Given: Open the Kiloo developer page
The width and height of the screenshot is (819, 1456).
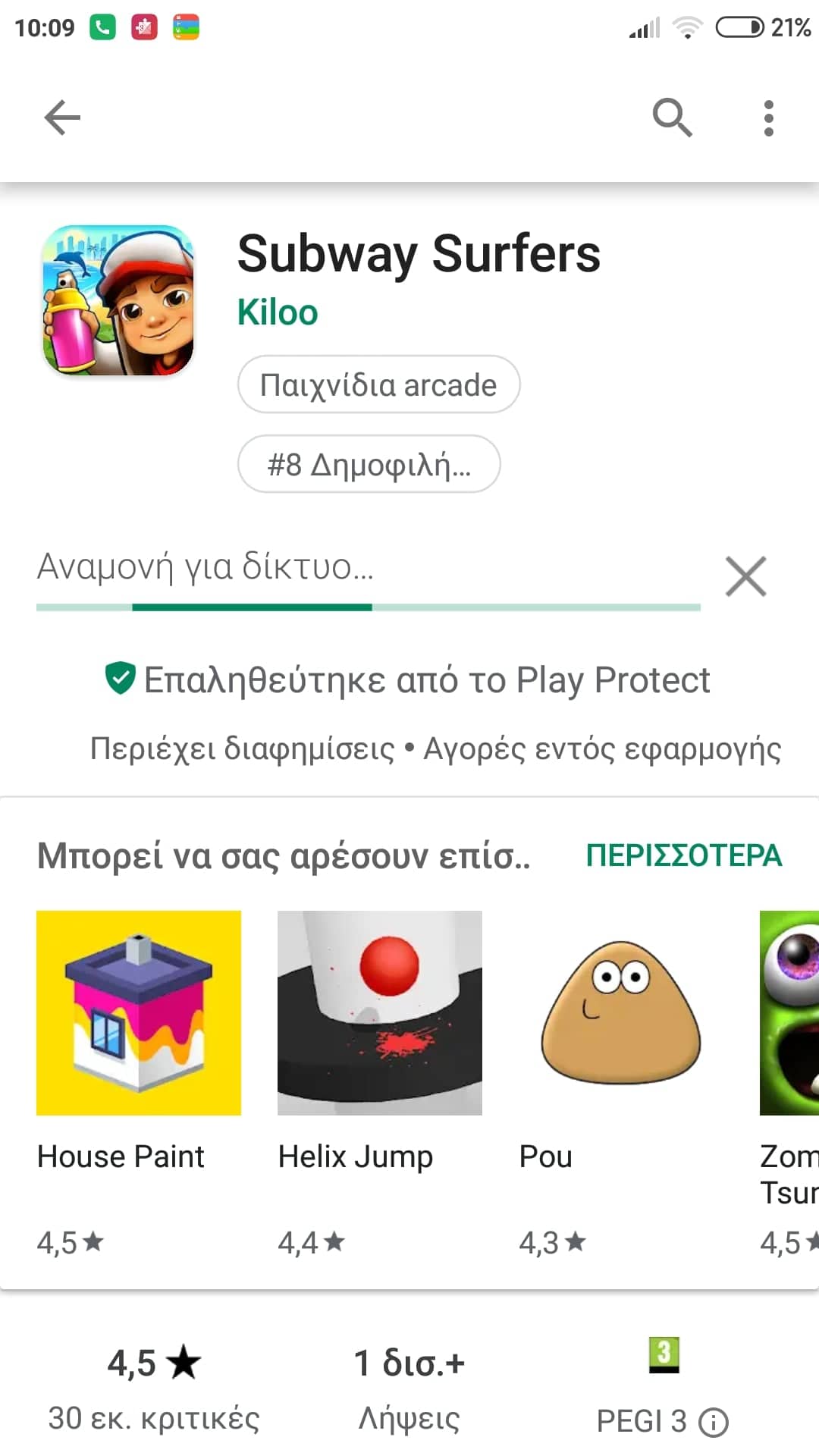Looking at the screenshot, I should (x=278, y=312).
